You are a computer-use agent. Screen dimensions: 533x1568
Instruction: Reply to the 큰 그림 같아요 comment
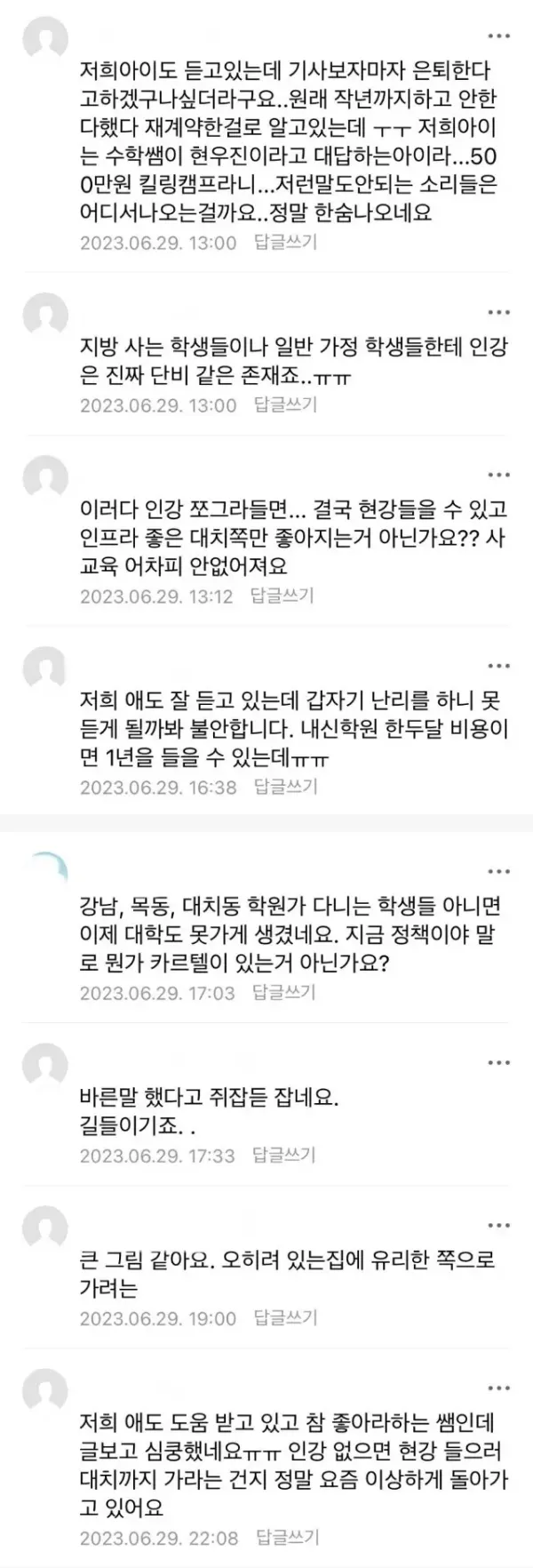284,1318
